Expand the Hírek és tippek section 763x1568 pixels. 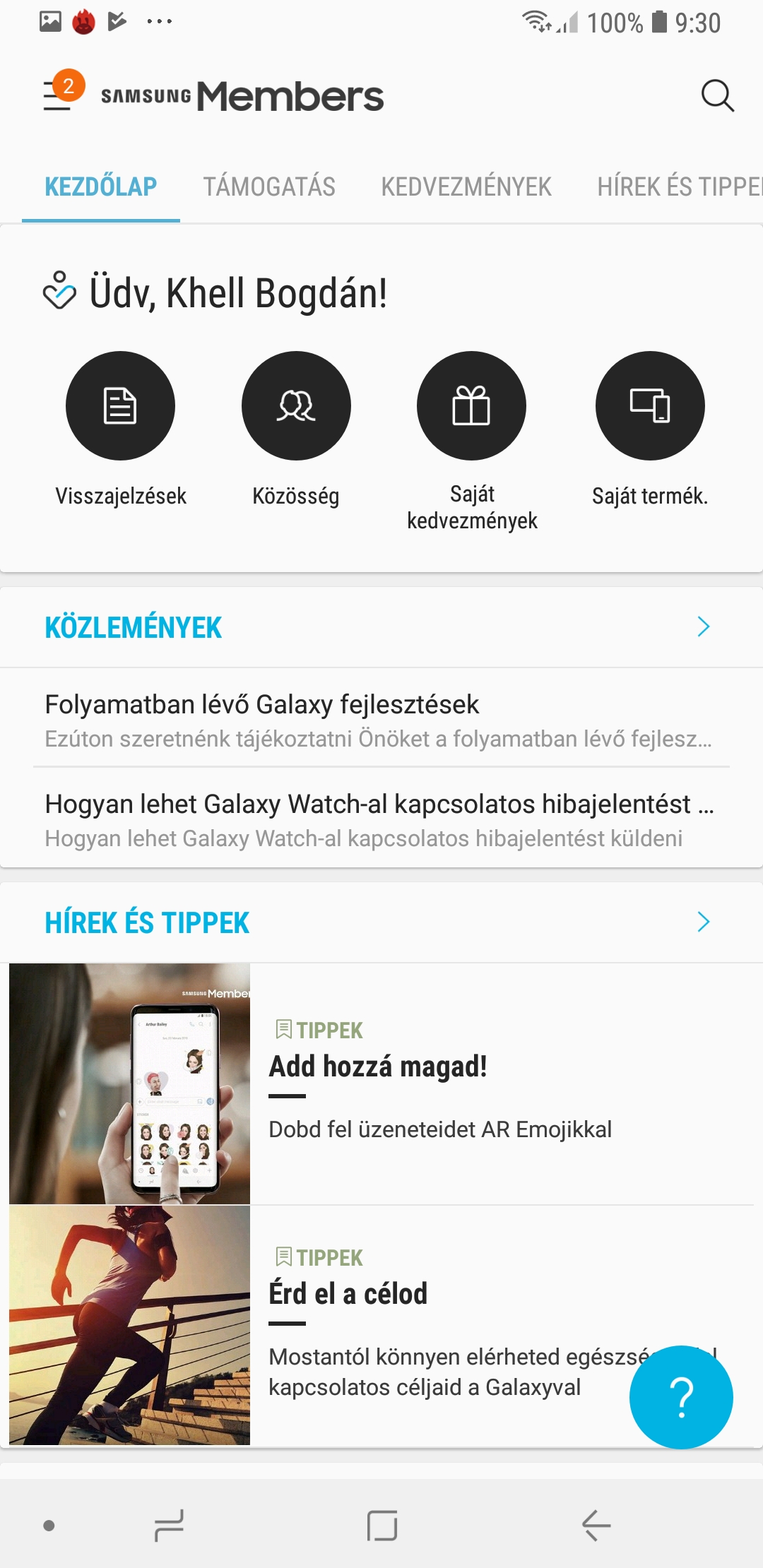(x=381, y=922)
